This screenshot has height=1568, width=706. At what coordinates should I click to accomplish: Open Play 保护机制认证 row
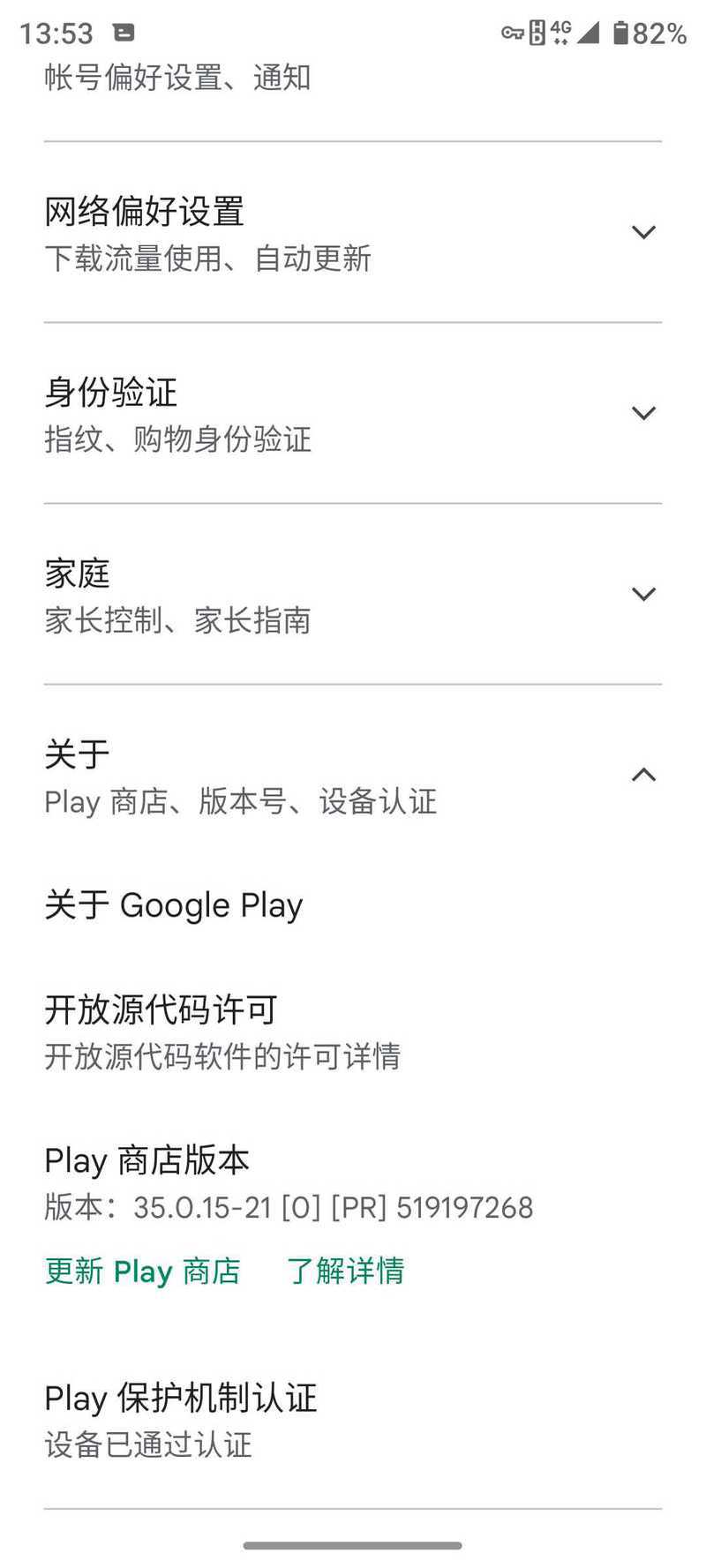(181, 1419)
